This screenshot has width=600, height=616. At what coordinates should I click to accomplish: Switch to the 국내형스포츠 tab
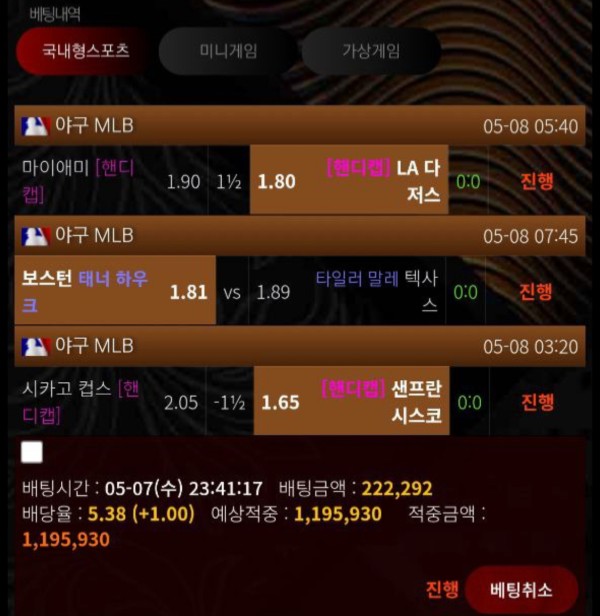85,51
